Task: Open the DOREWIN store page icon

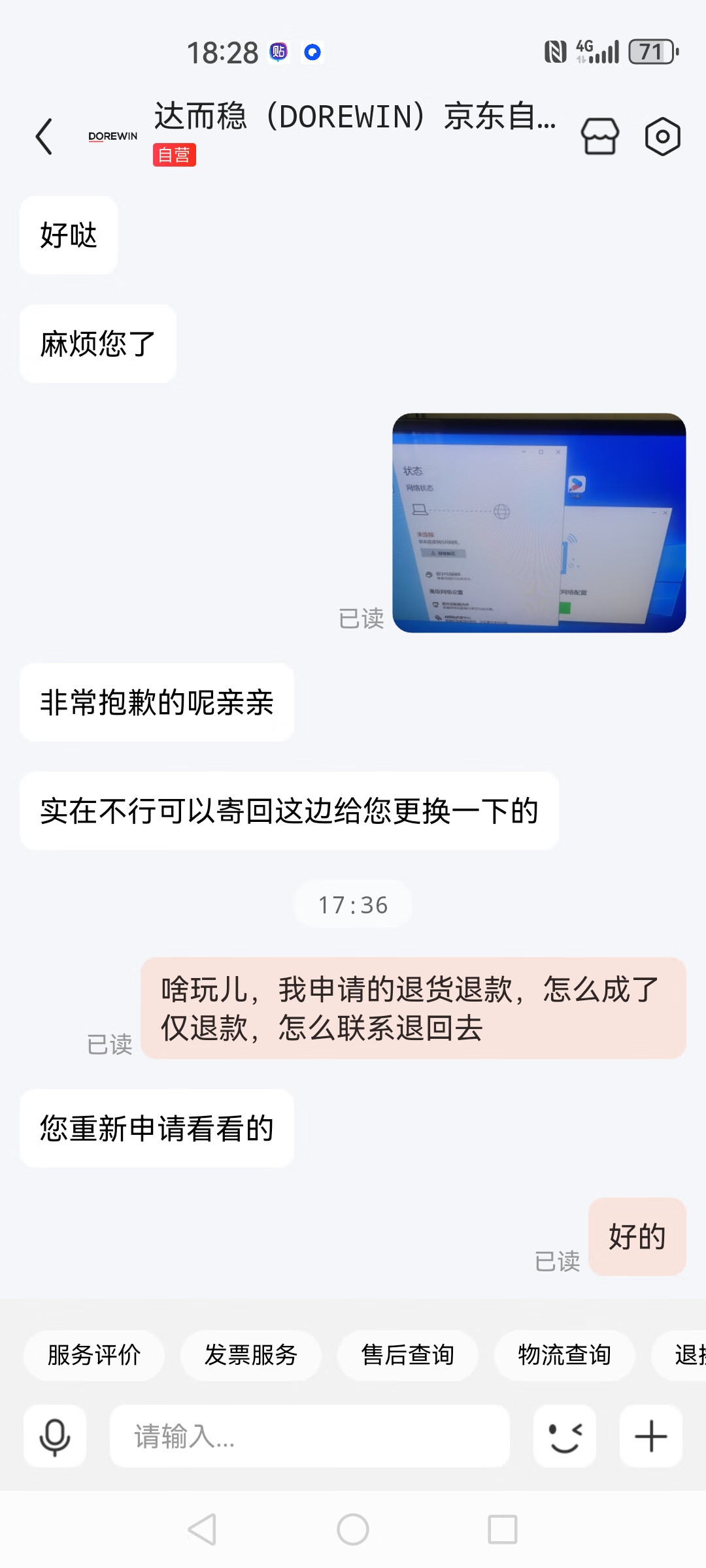Action: point(599,137)
